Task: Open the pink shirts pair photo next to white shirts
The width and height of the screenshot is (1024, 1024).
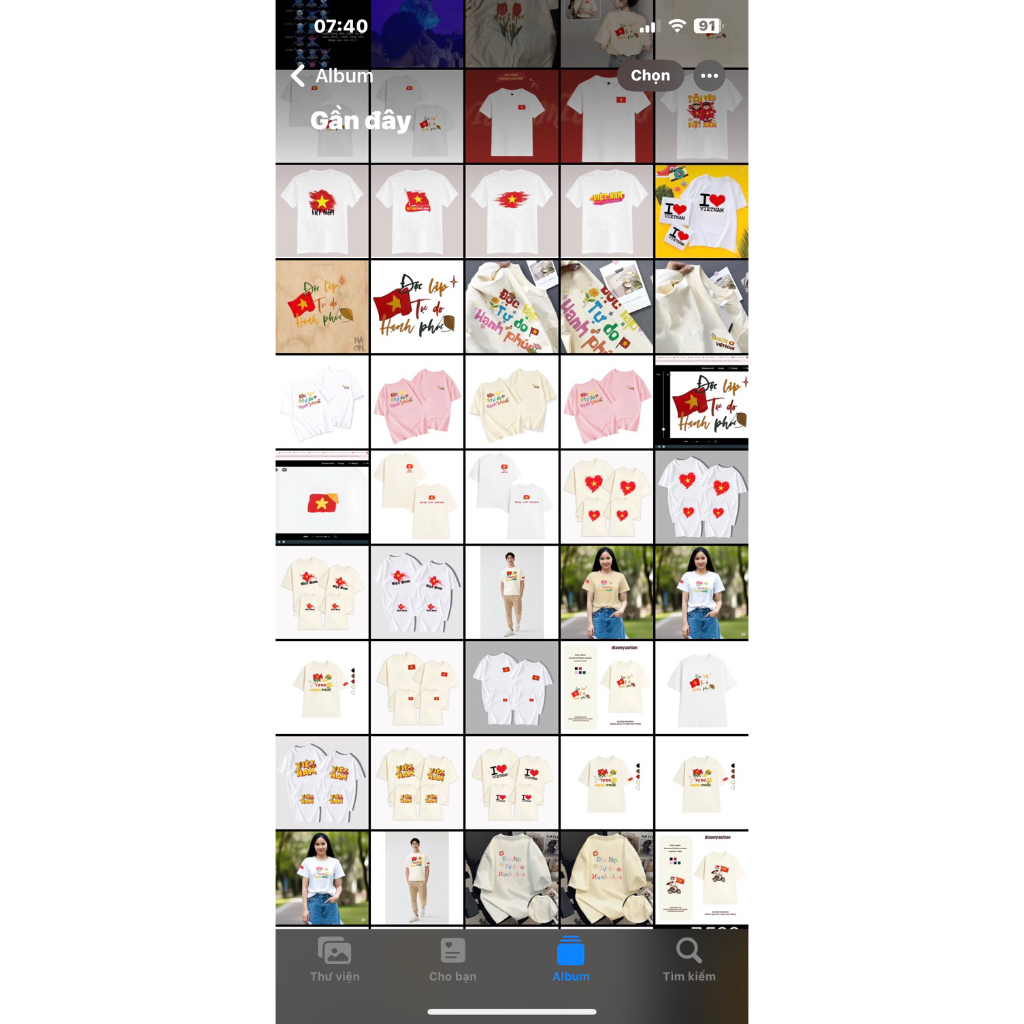Action: coord(416,402)
